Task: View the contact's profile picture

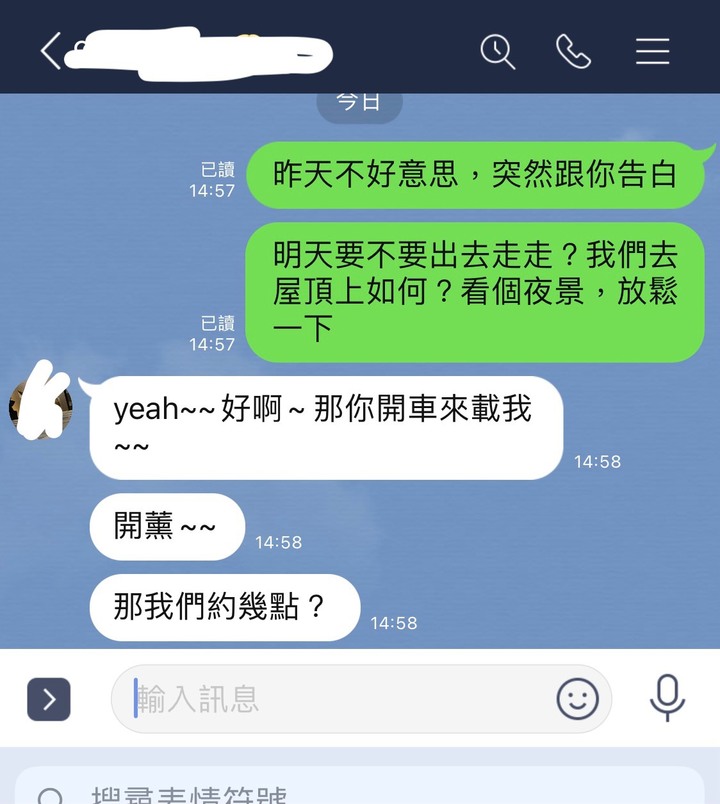Action: click(x=40, y=405)
